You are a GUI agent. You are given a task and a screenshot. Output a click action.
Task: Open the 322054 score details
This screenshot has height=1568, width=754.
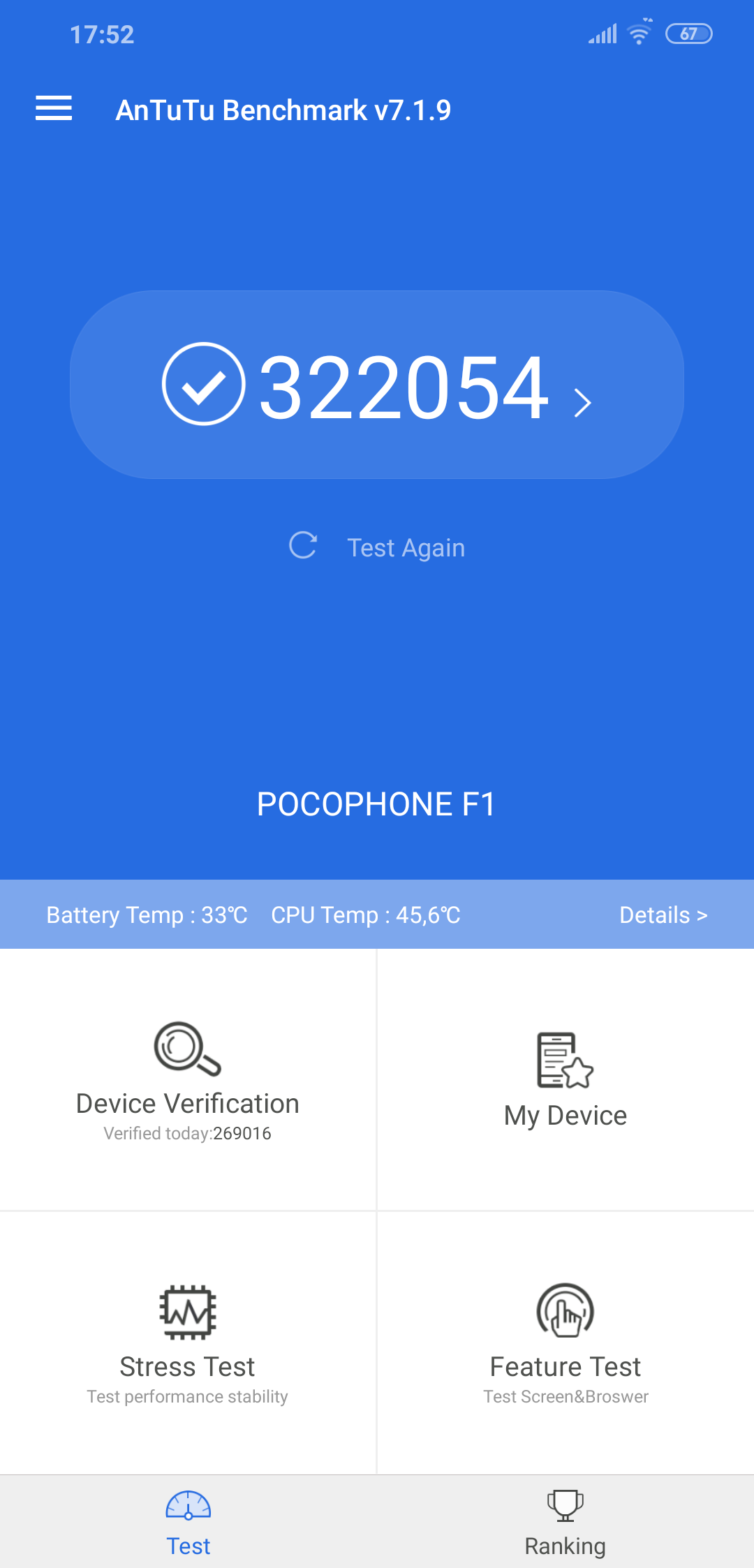click(377, 385)
